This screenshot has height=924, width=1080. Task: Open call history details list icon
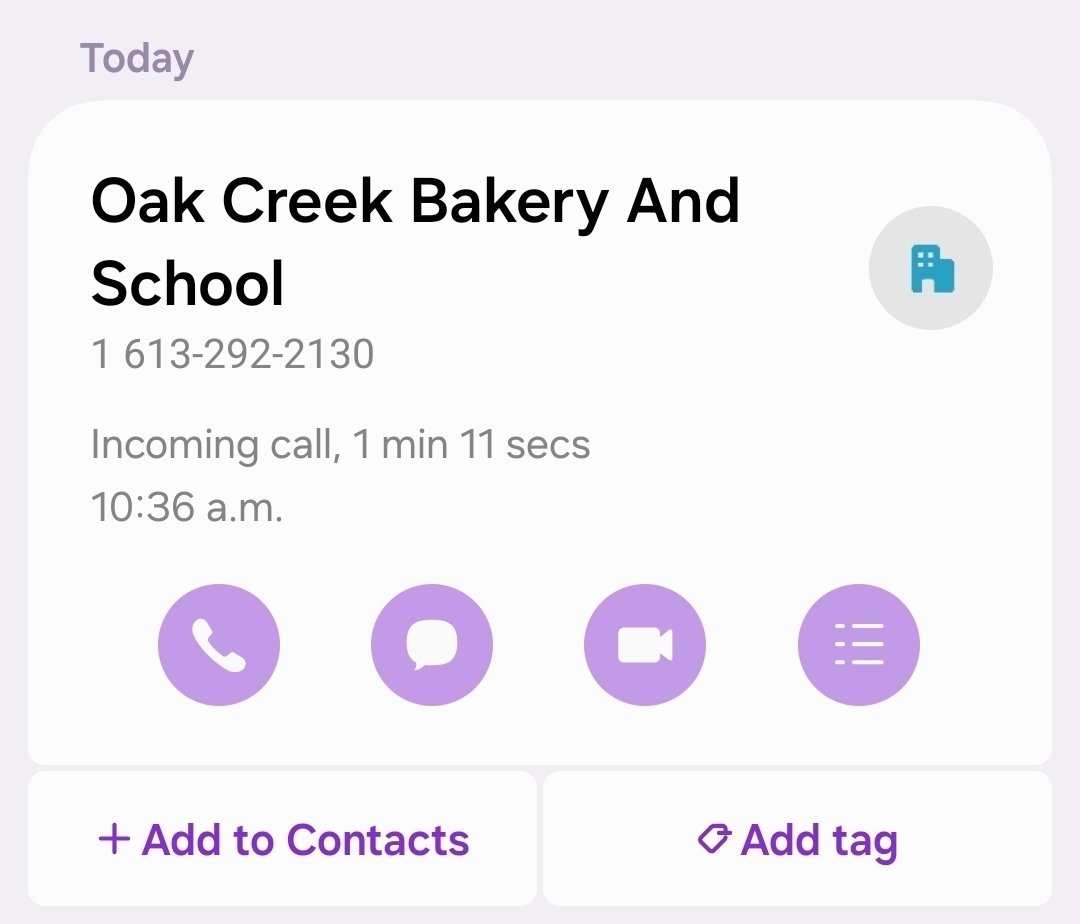(x=858, y=645)
